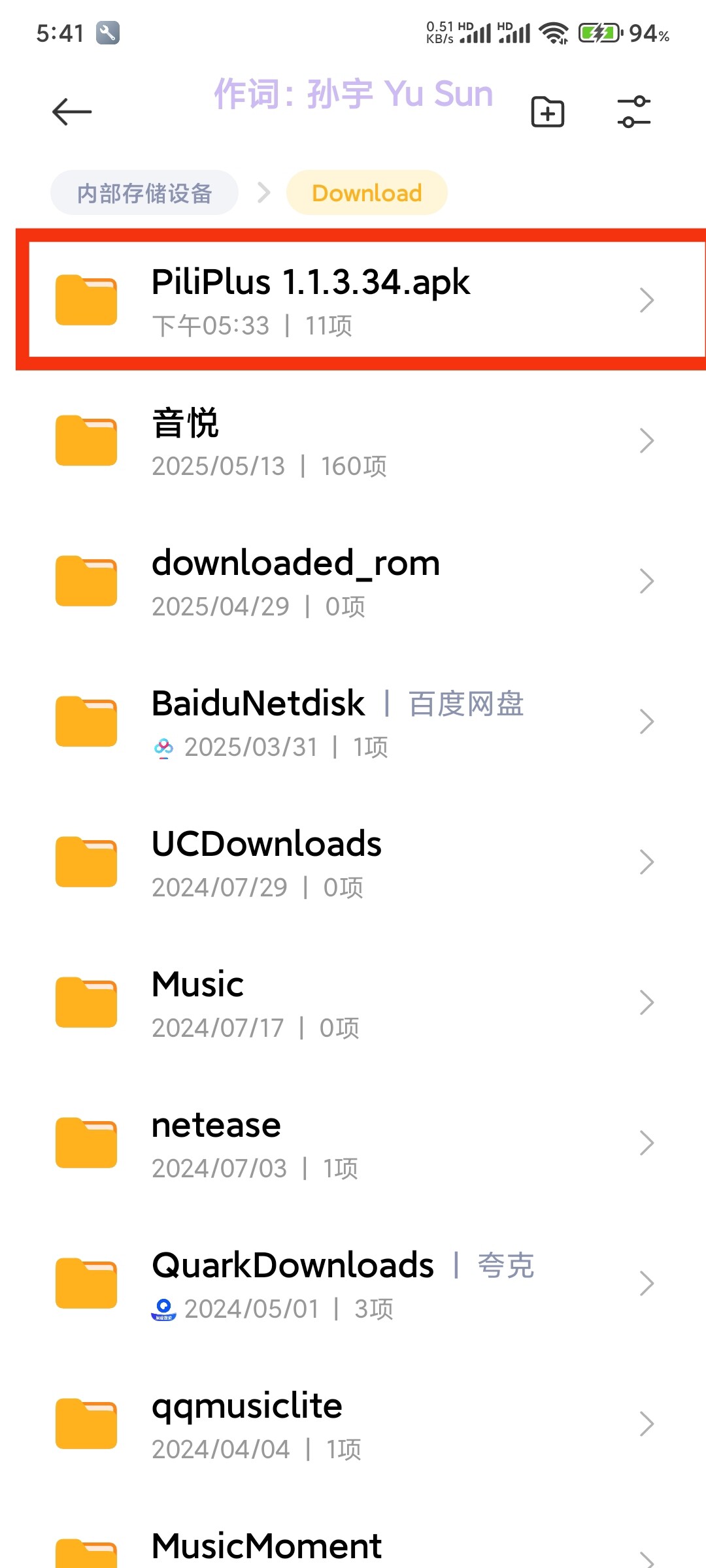Open the PiliPlus 1.1.3.34.apk folder
Screen dimensions: 706x1568
point(353,300)
